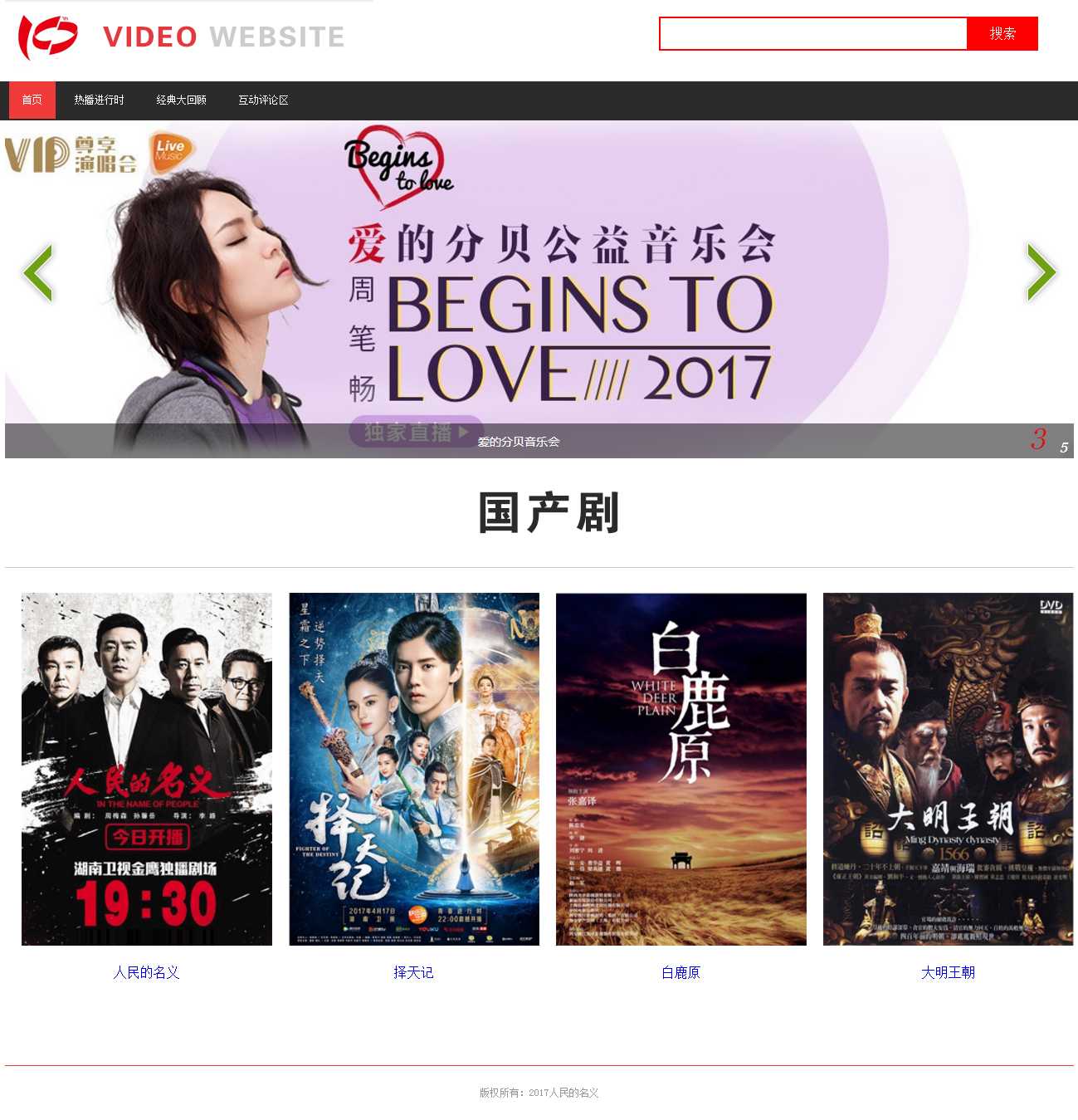Go to the 首页 tab
Viewport: 1078px width, 1120px height.
point(32,100)
